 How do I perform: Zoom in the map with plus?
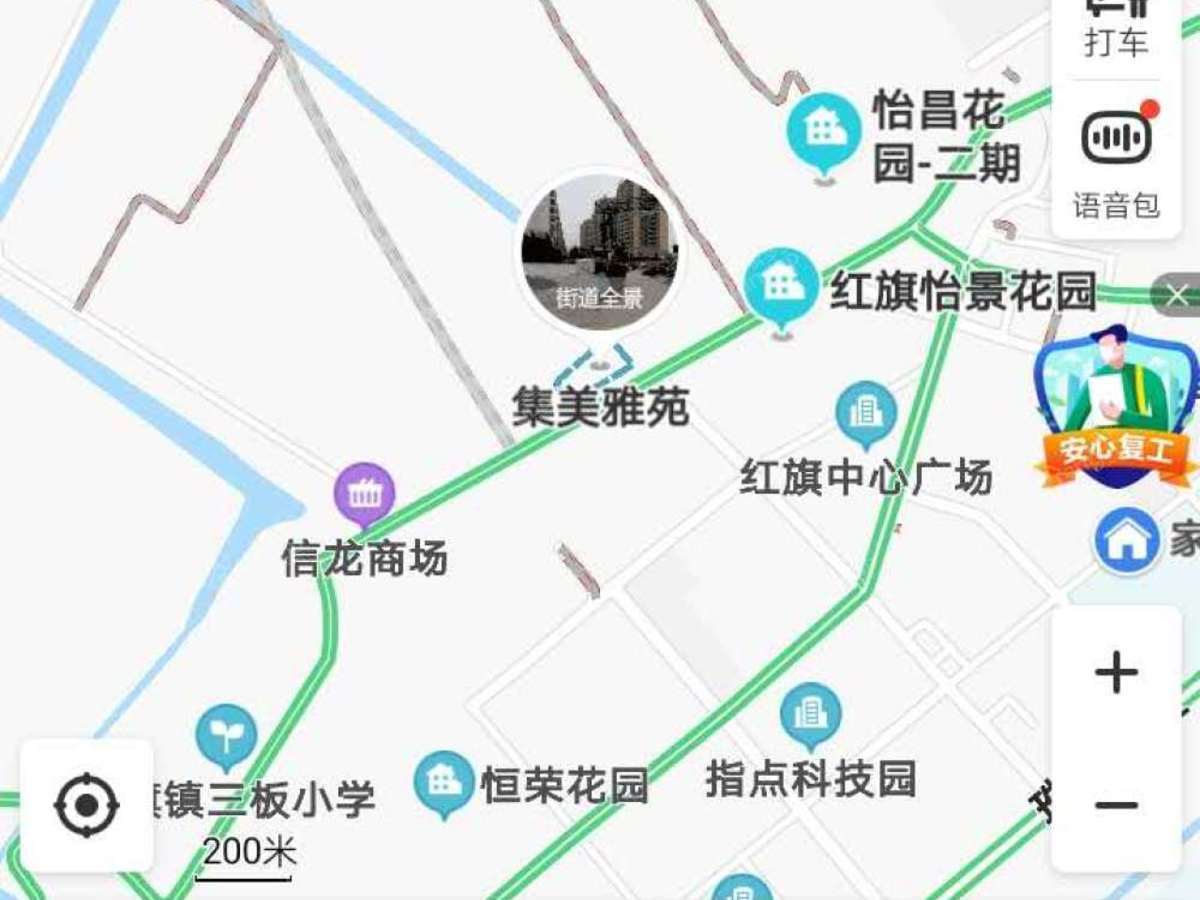1116,673
